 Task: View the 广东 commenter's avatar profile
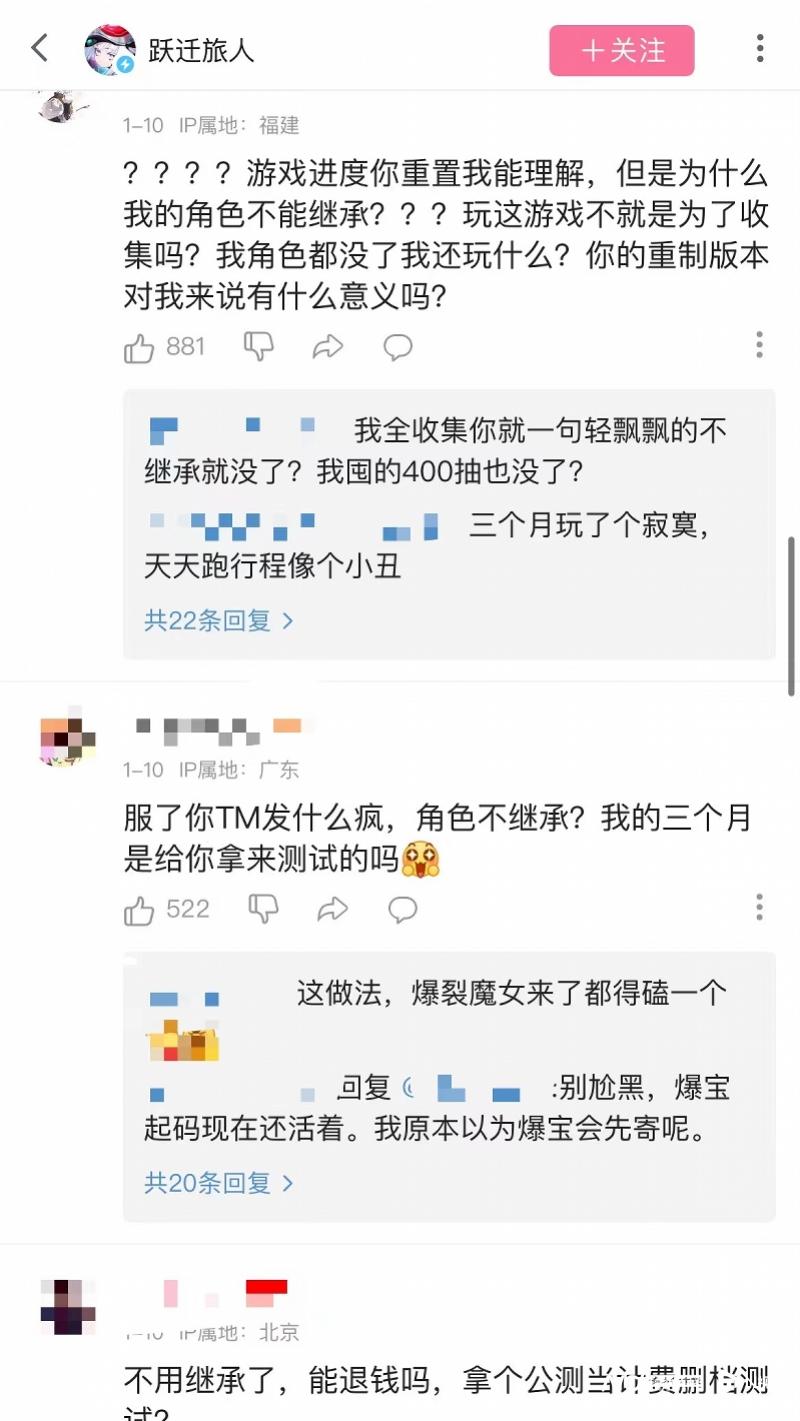pyautogui.click(x=67, y=739)
